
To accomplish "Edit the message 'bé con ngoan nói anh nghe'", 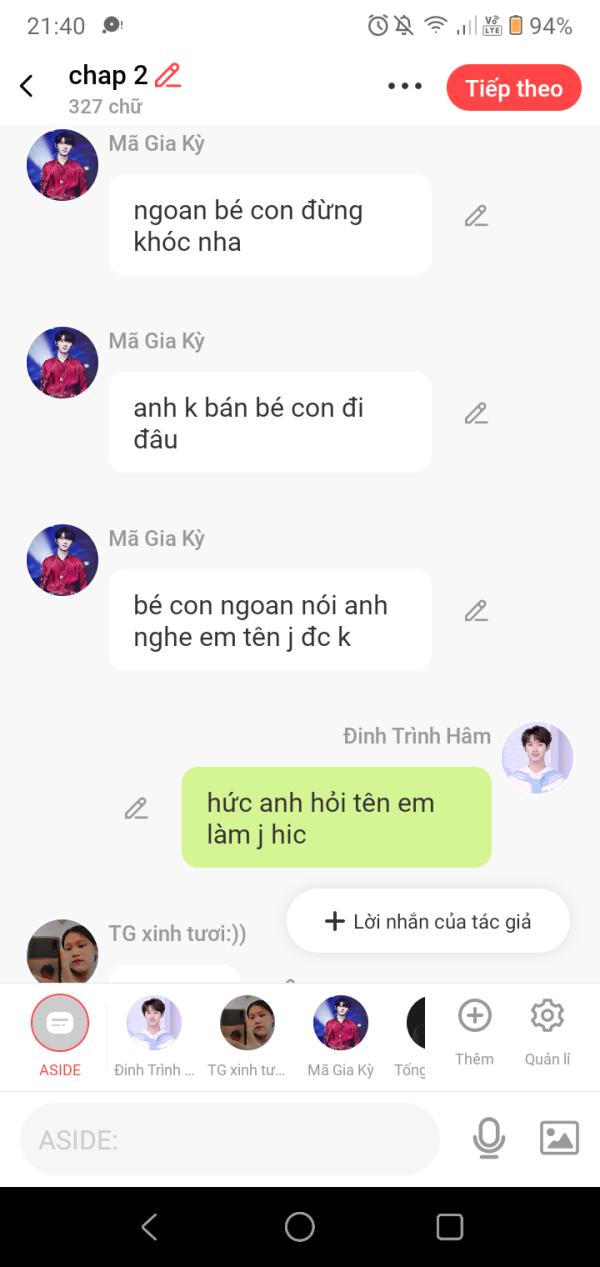I will [x=476, y=610].
